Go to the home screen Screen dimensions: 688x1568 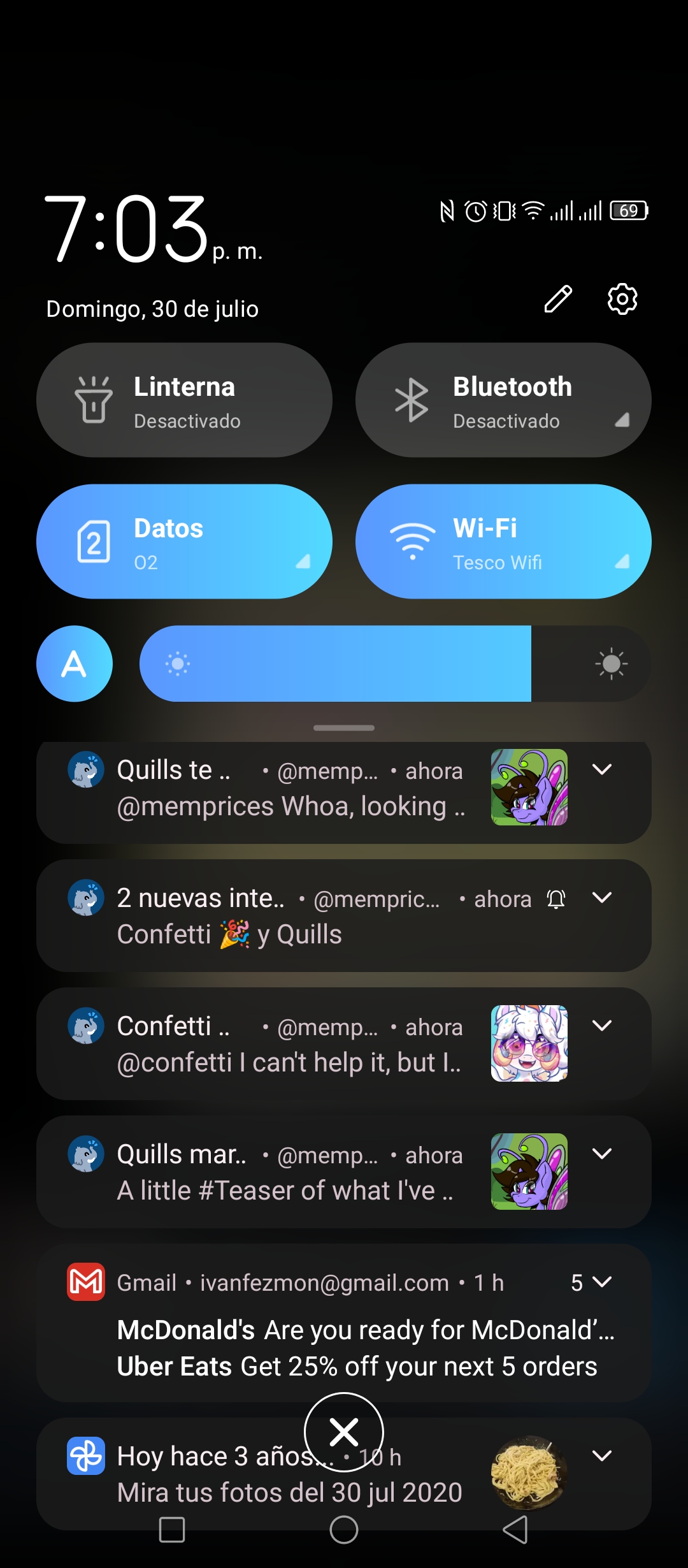(344, 1529)
